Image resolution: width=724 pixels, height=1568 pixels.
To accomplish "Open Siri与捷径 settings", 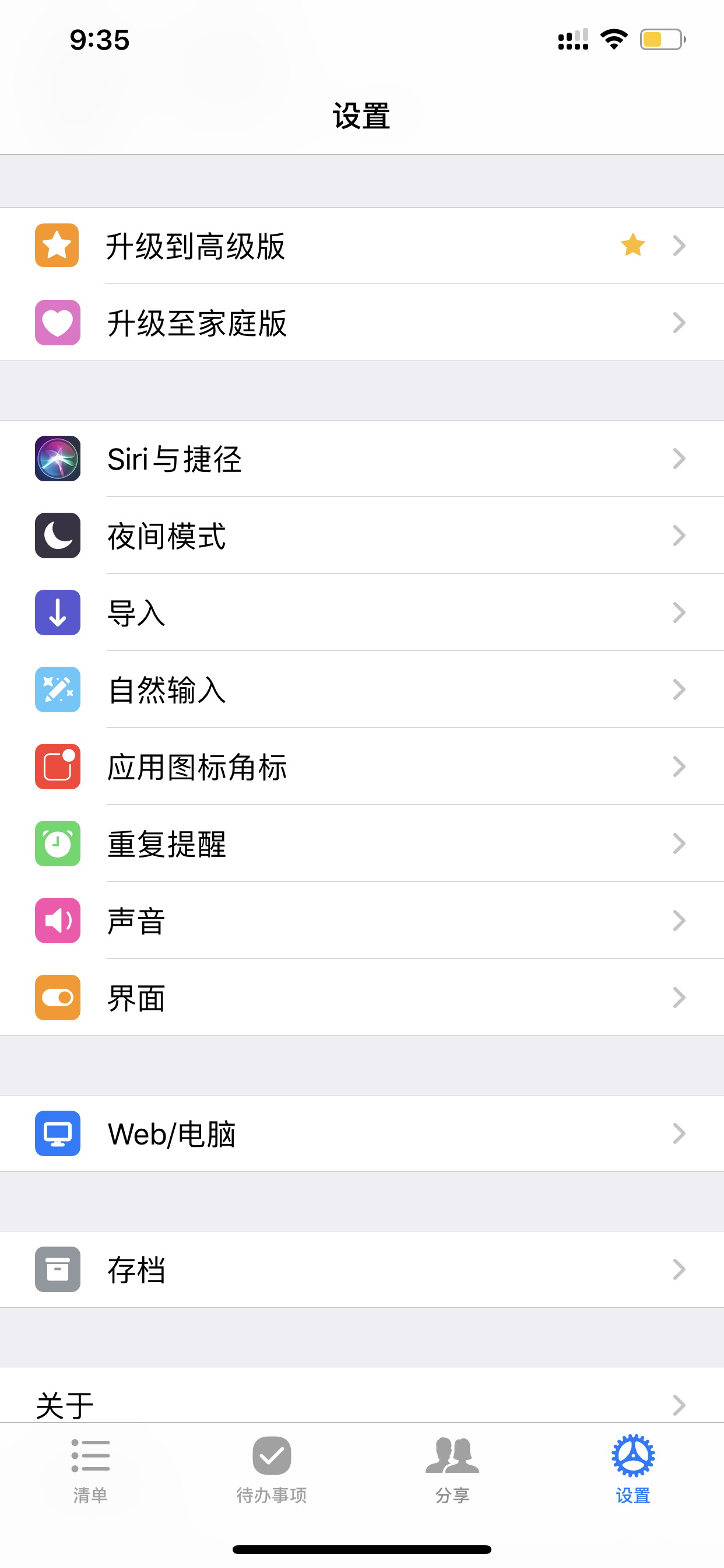I will coord(362,459).
